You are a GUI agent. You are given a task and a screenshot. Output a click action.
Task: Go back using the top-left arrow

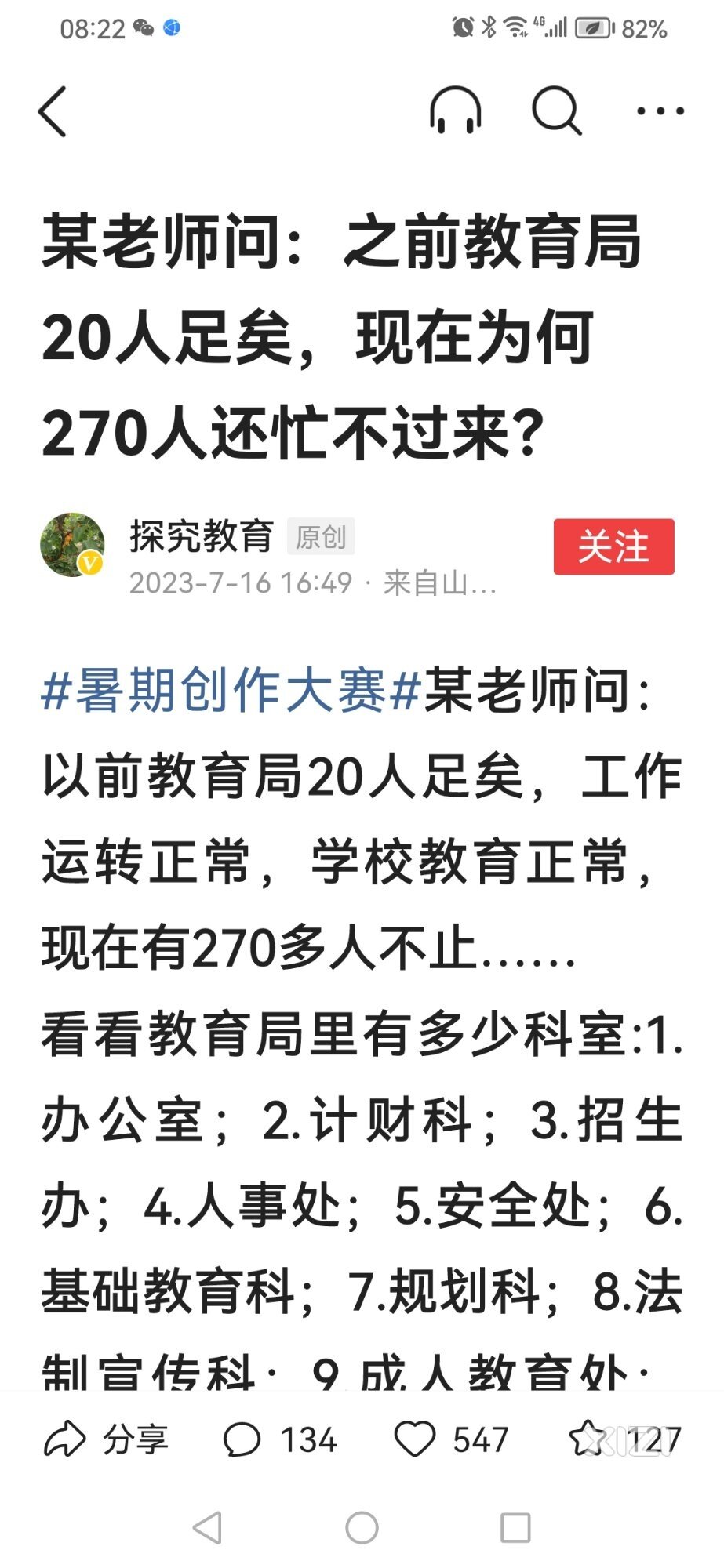click(52, 111)
